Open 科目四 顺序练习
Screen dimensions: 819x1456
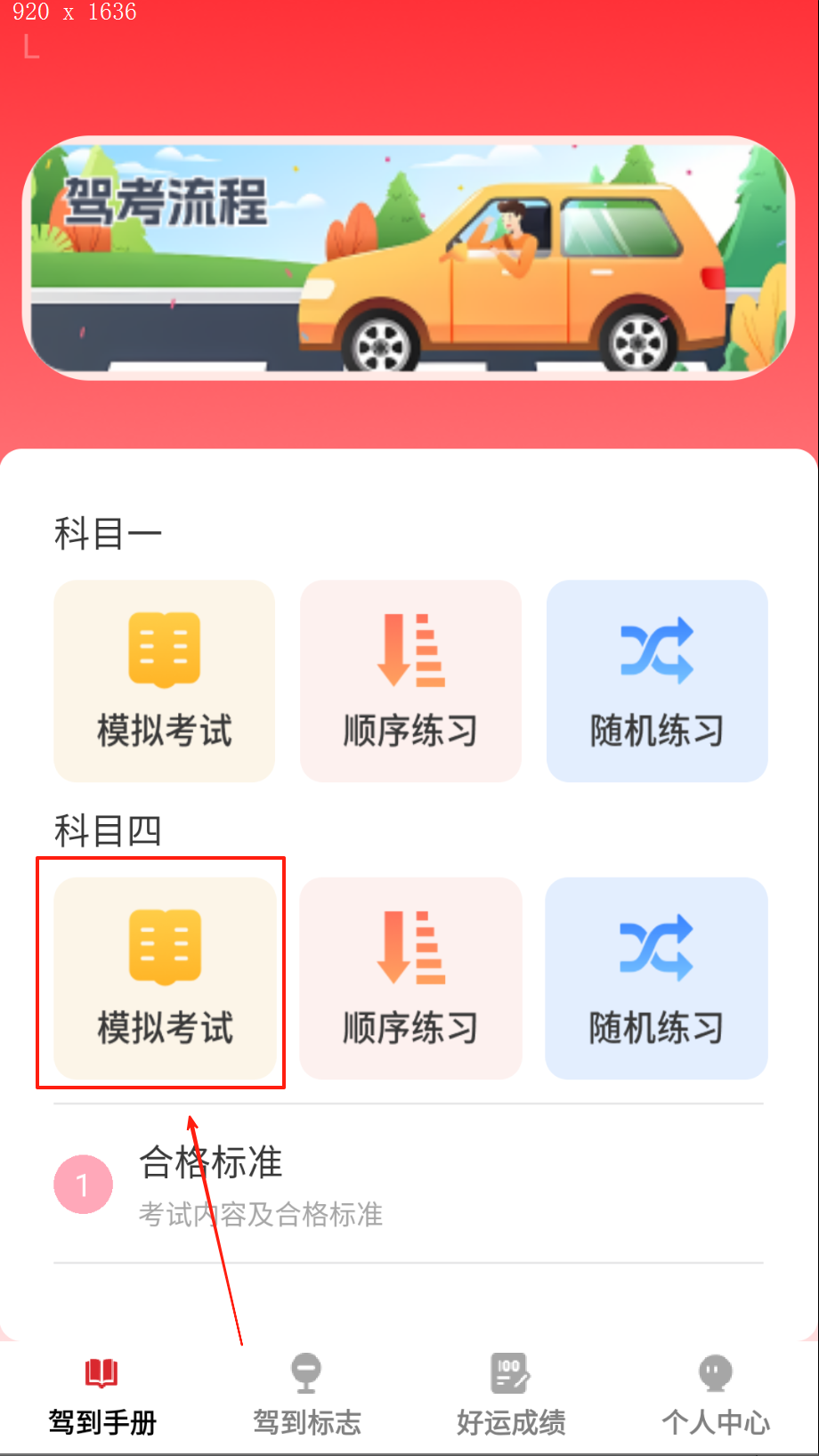(x=410, y=978)
